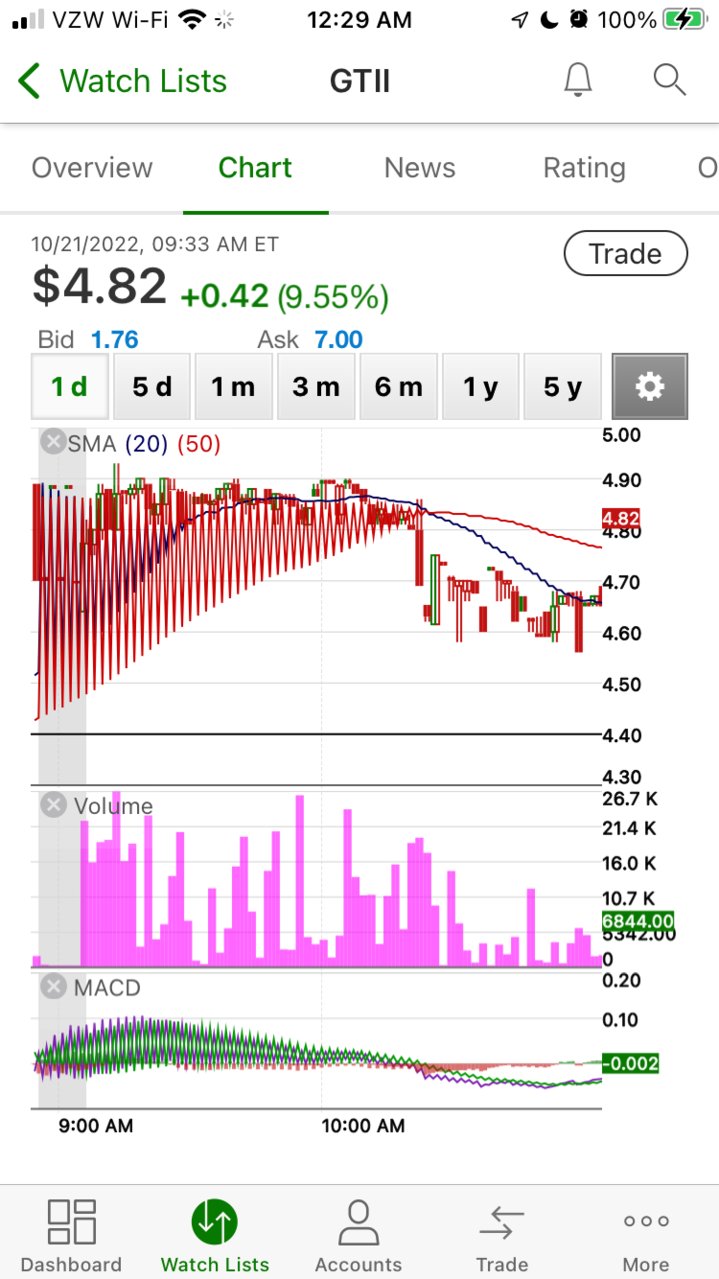The width and height of the screenshot is (719, 1279).
Task: Switch to the News tab
Action: [419, 168]
